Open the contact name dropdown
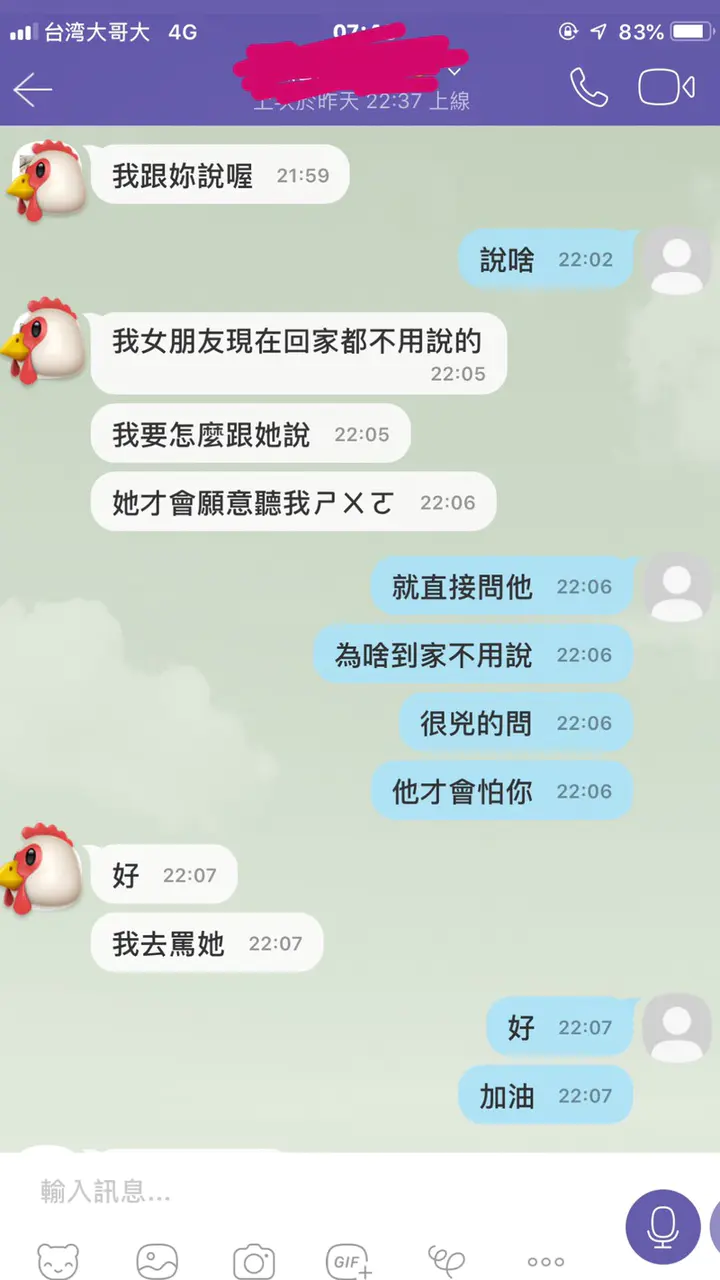Viewport: 720px width, 1280px height. 455,71
